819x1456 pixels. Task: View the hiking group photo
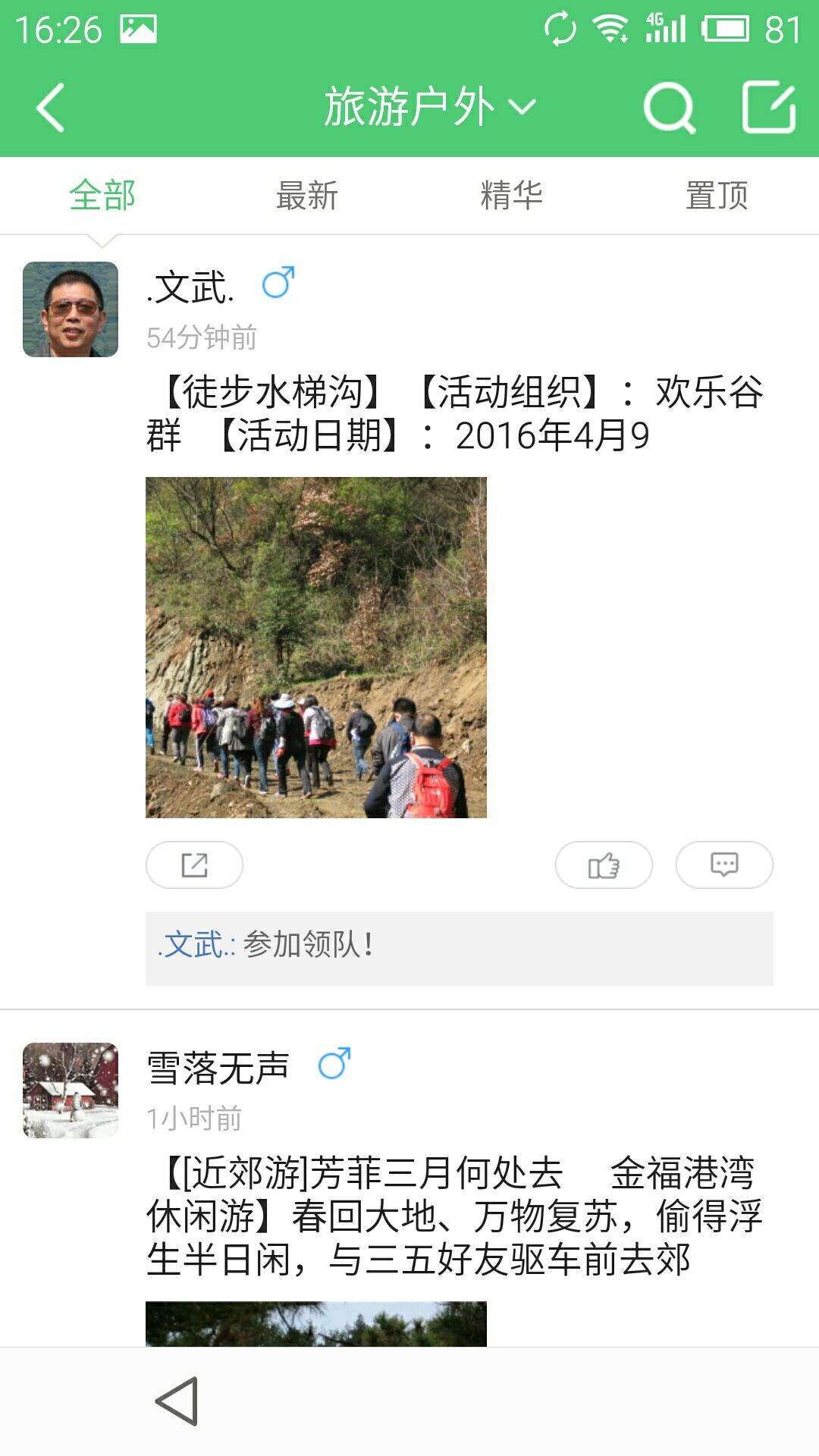coord(316,647)
